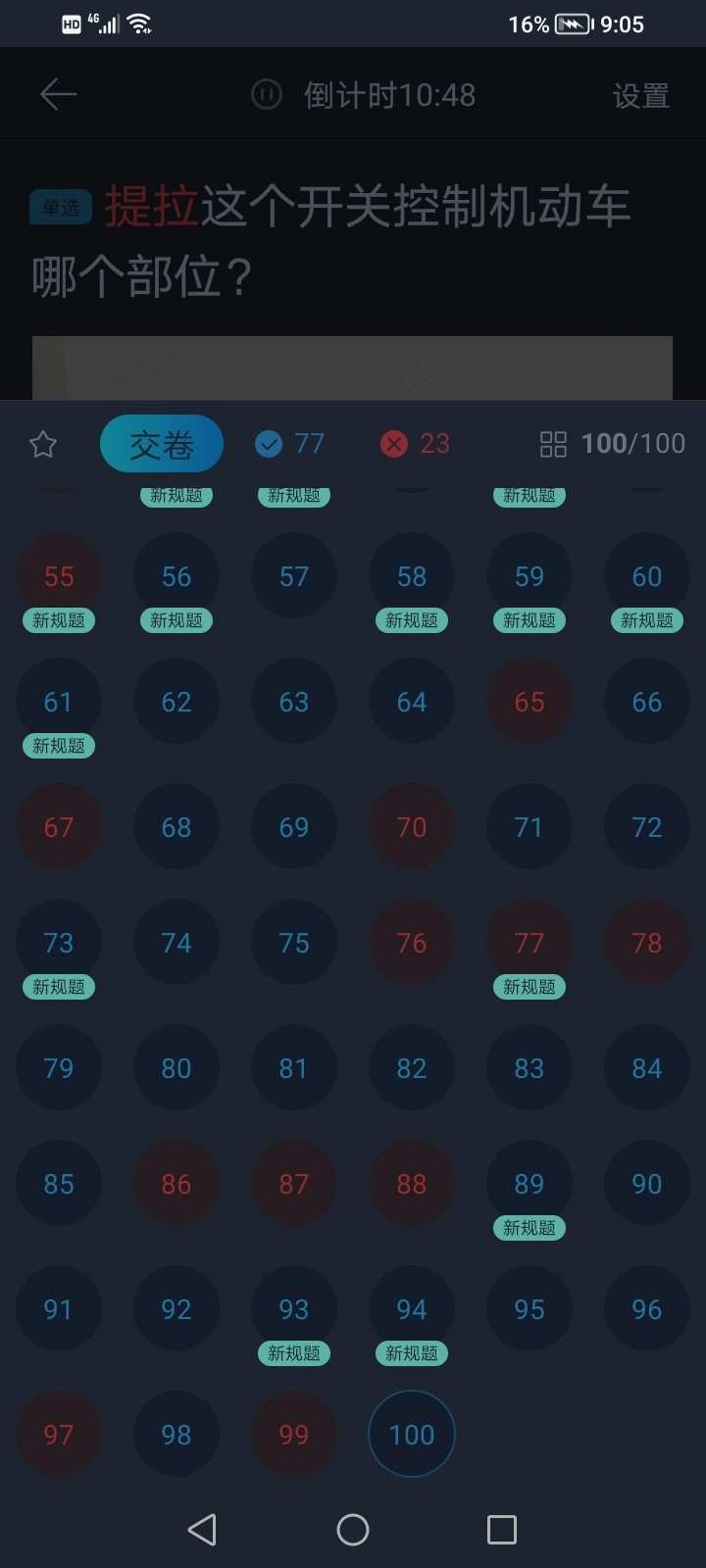Open question 100

[x=412, y=1435]
